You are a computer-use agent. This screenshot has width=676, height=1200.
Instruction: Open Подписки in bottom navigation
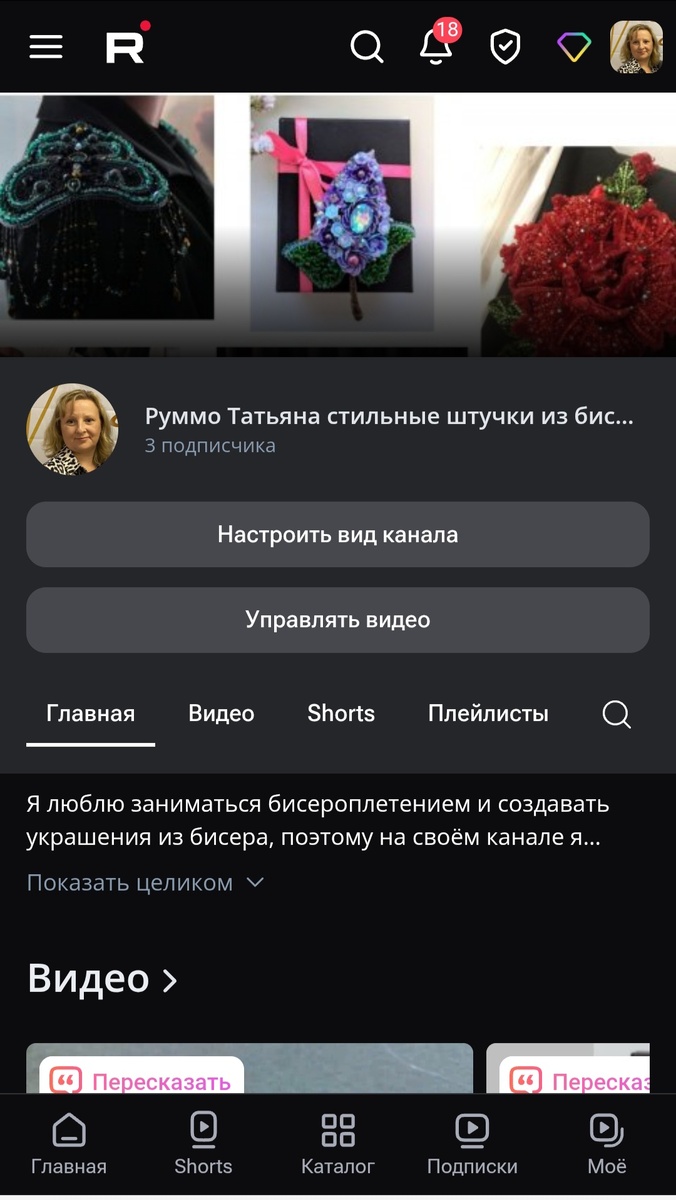click(x=472, y=1145)
